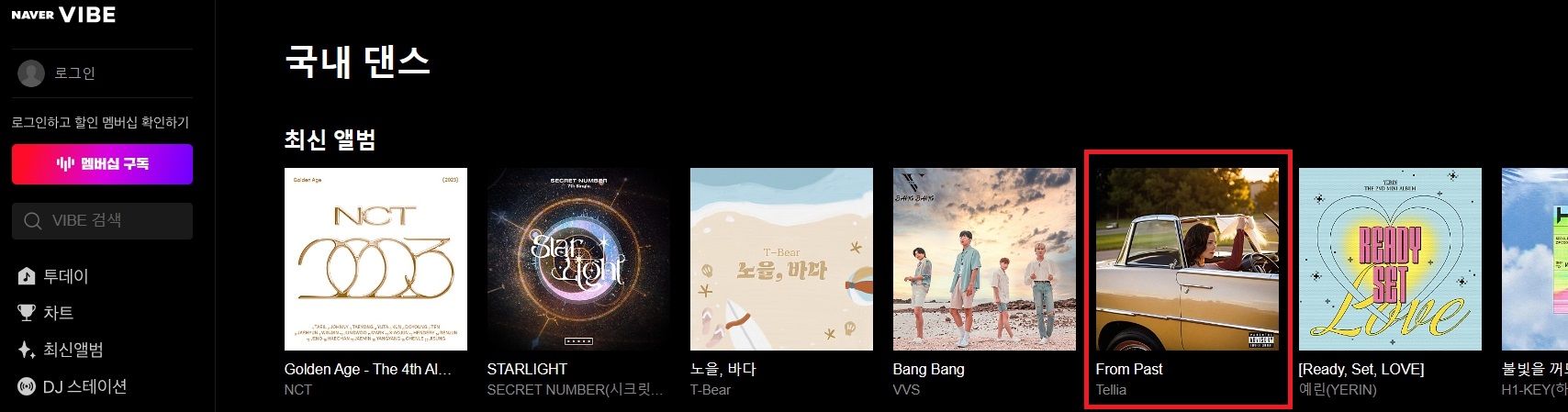The height and width of the screenshot is (412, 1568).
Task: Select 최신앨범 in the sidebar
Action: tap(73, 350)
